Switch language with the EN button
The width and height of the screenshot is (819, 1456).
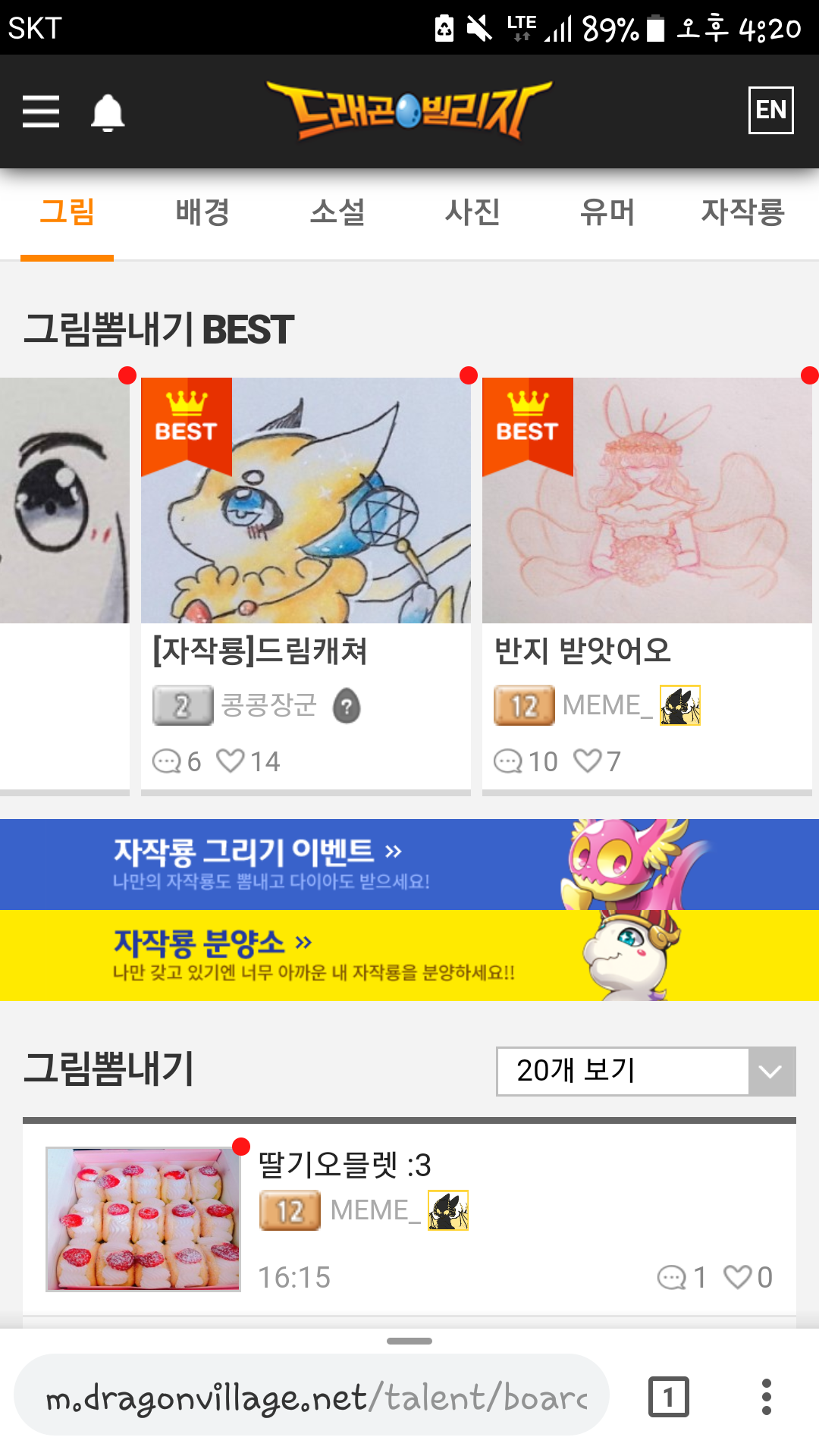(x=770, y=111)
